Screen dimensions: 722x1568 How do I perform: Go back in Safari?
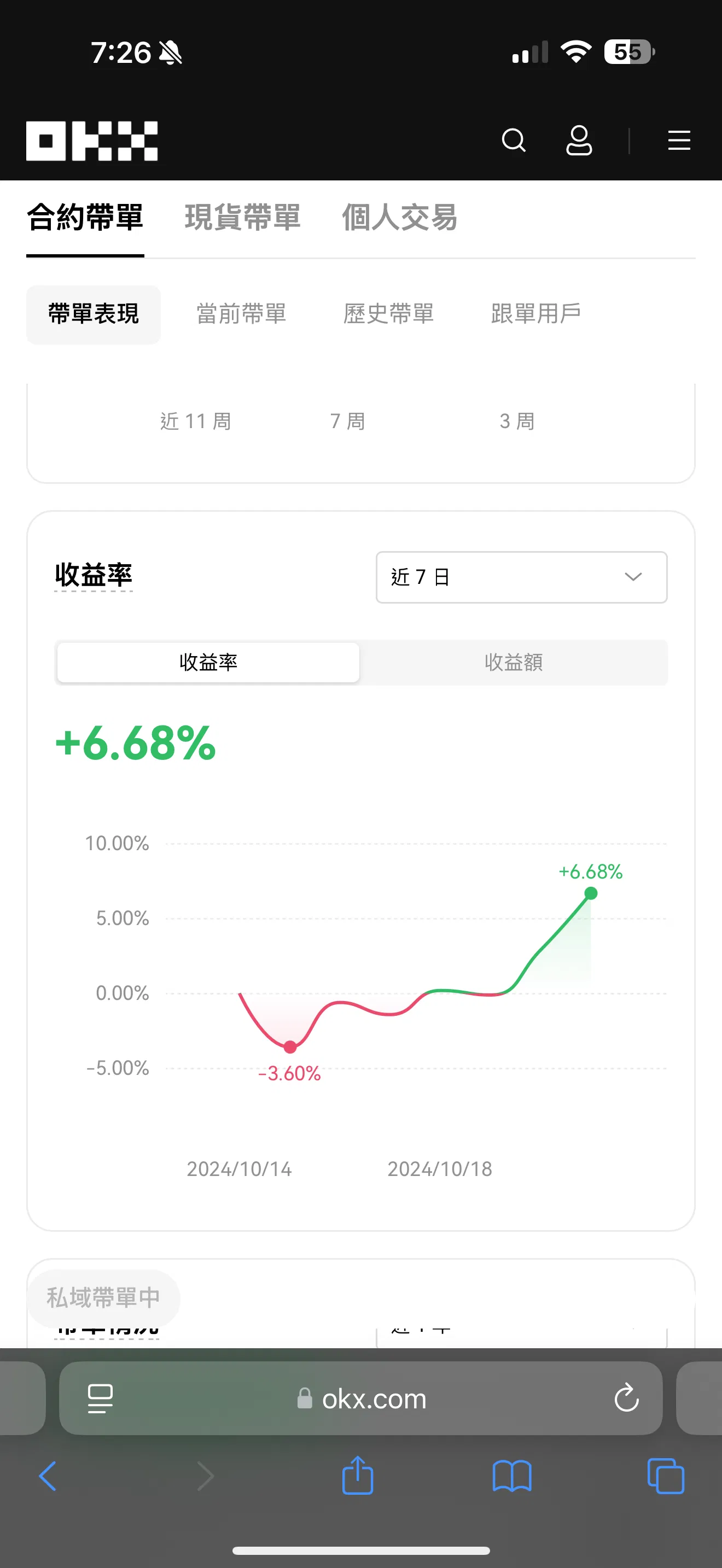pos(48,1476)
